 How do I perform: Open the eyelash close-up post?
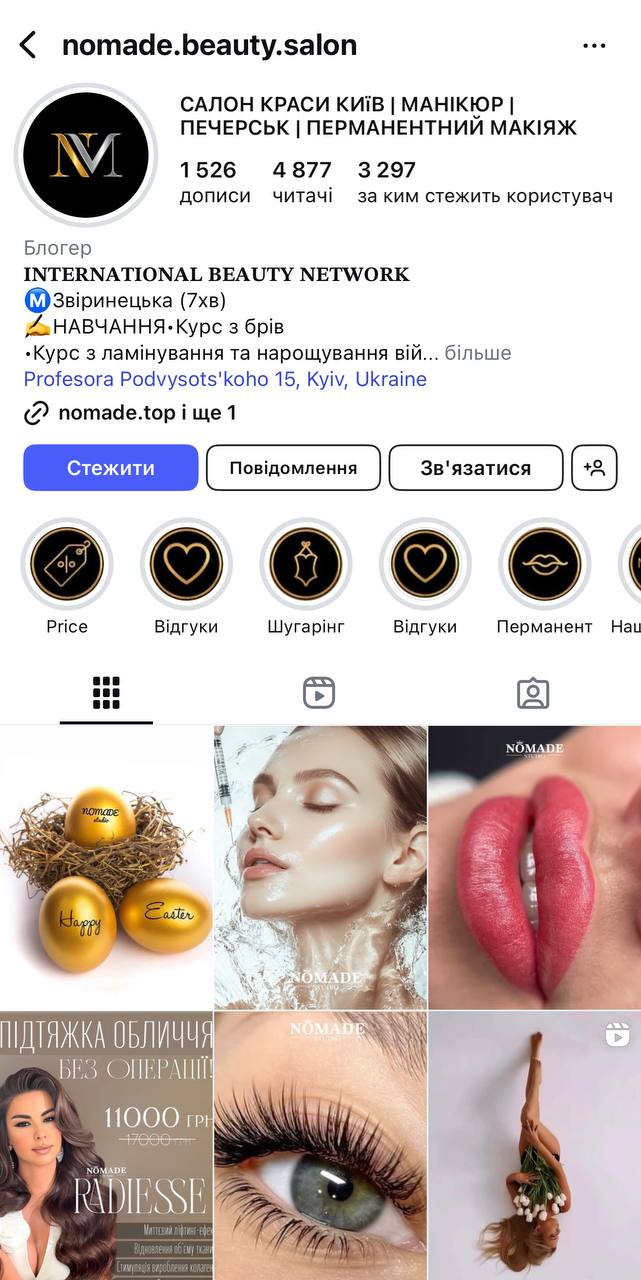pyautogui.click(x=320, y=1145)
